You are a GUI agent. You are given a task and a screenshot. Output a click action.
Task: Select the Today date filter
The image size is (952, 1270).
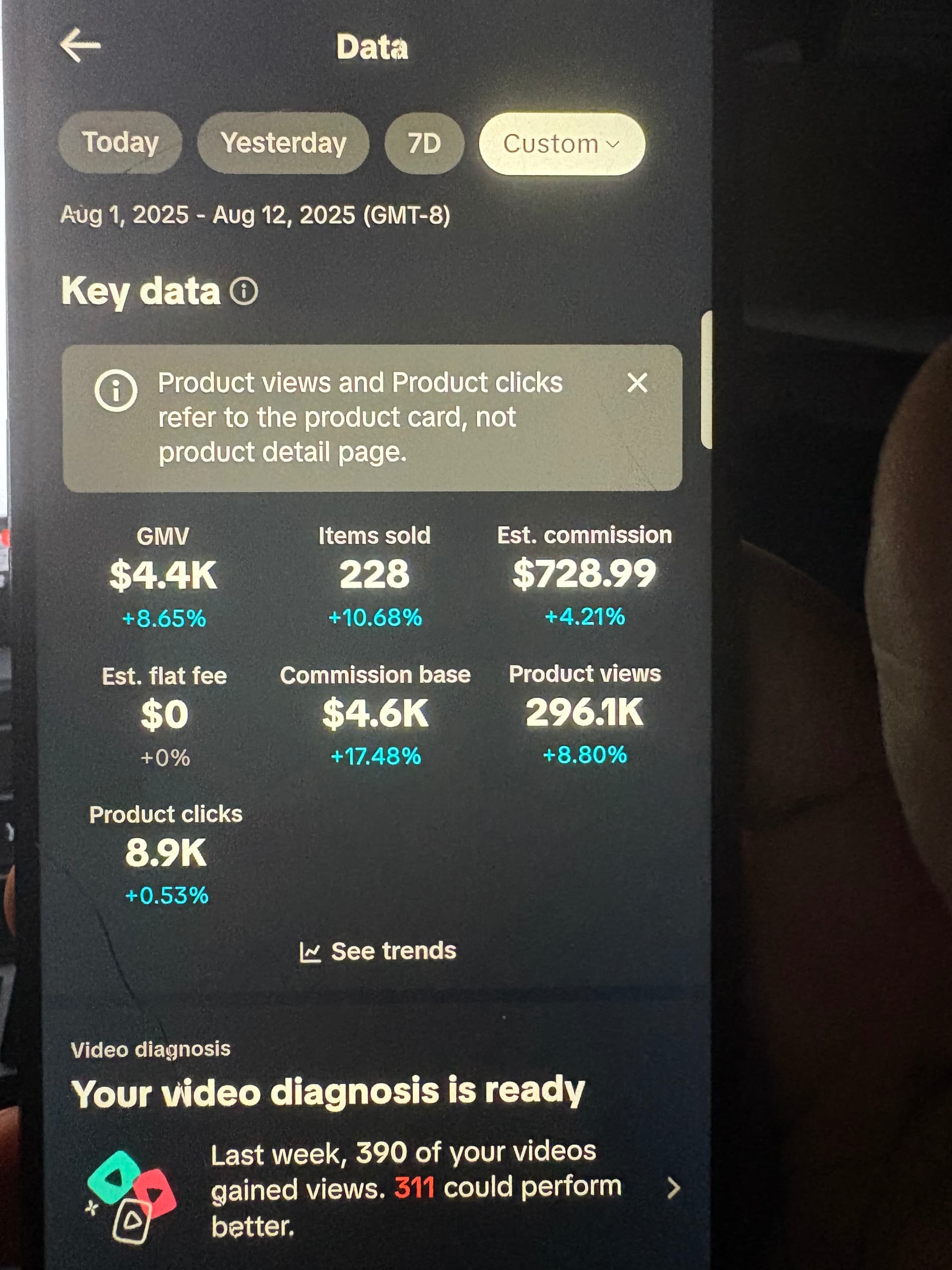[x=120, y=142]
